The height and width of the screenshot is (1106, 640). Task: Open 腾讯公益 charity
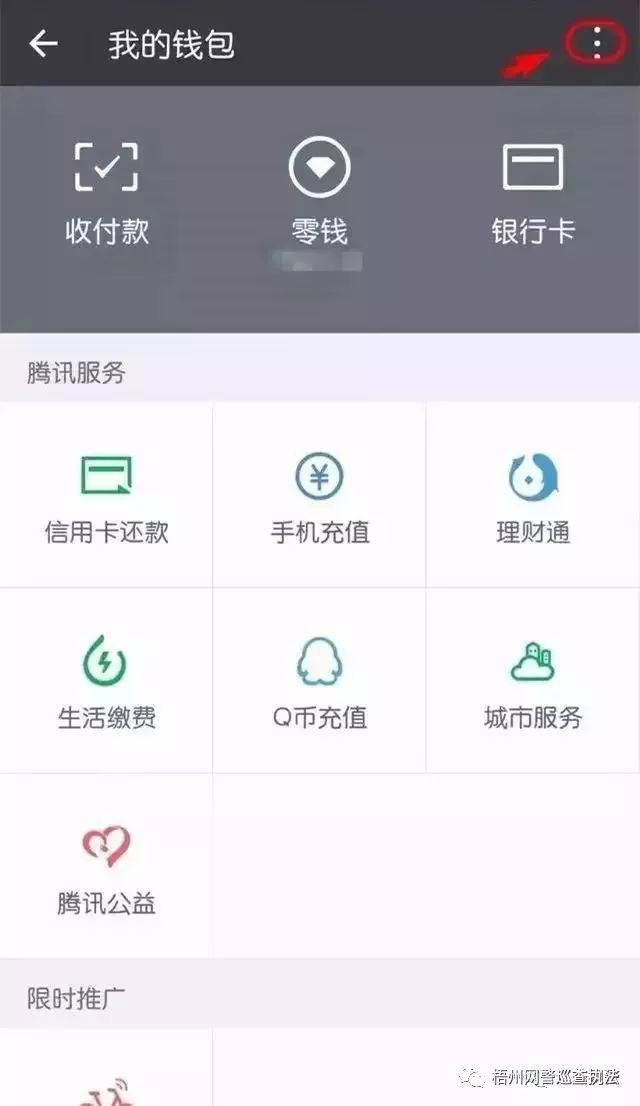point(106,867)
